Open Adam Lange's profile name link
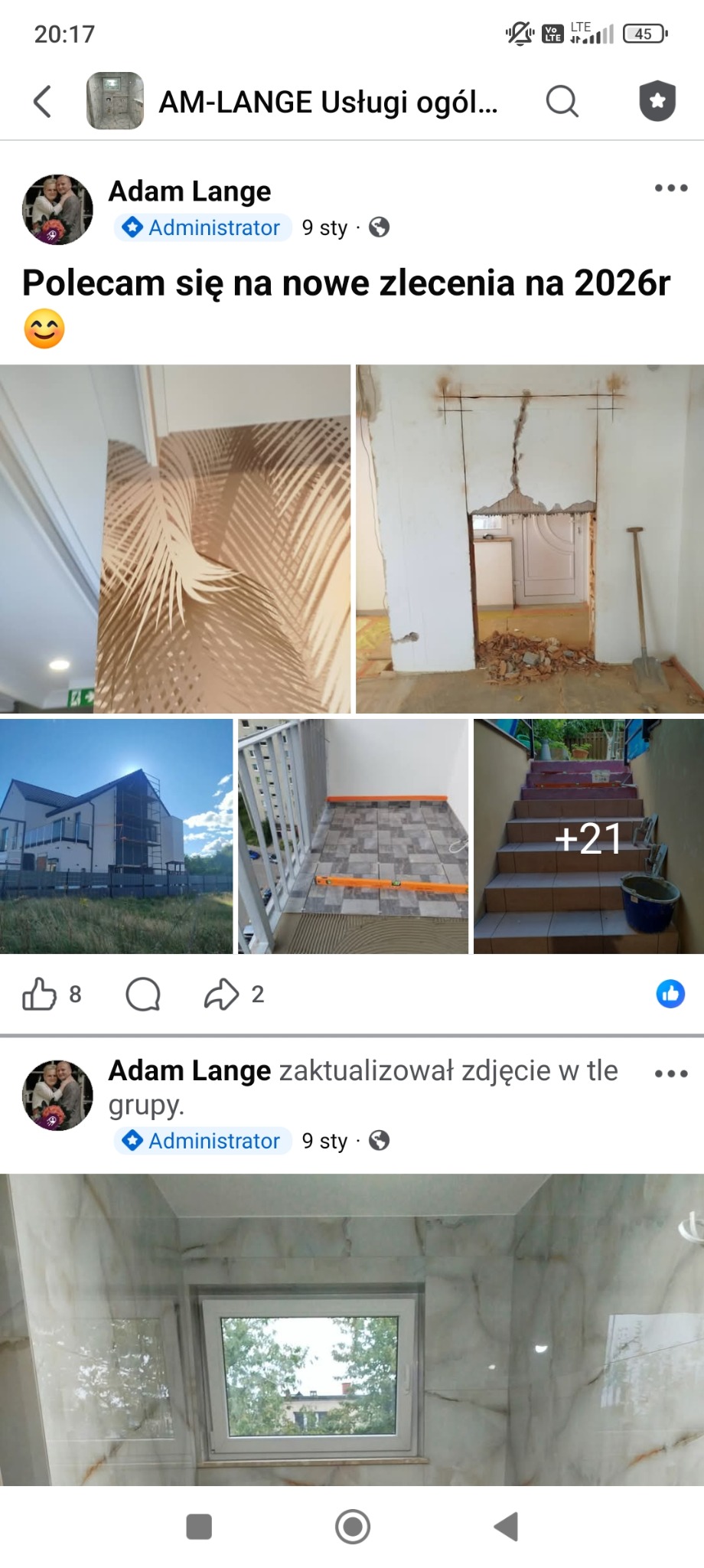The height and width of the screenshot is (1568, 704). tap(191, 191)
